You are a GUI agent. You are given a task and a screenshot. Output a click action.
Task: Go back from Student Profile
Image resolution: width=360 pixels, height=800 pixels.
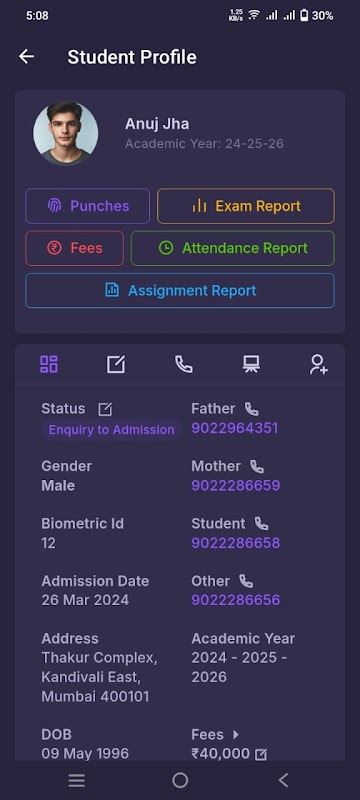pyautogui.click(x=26, y=57)
